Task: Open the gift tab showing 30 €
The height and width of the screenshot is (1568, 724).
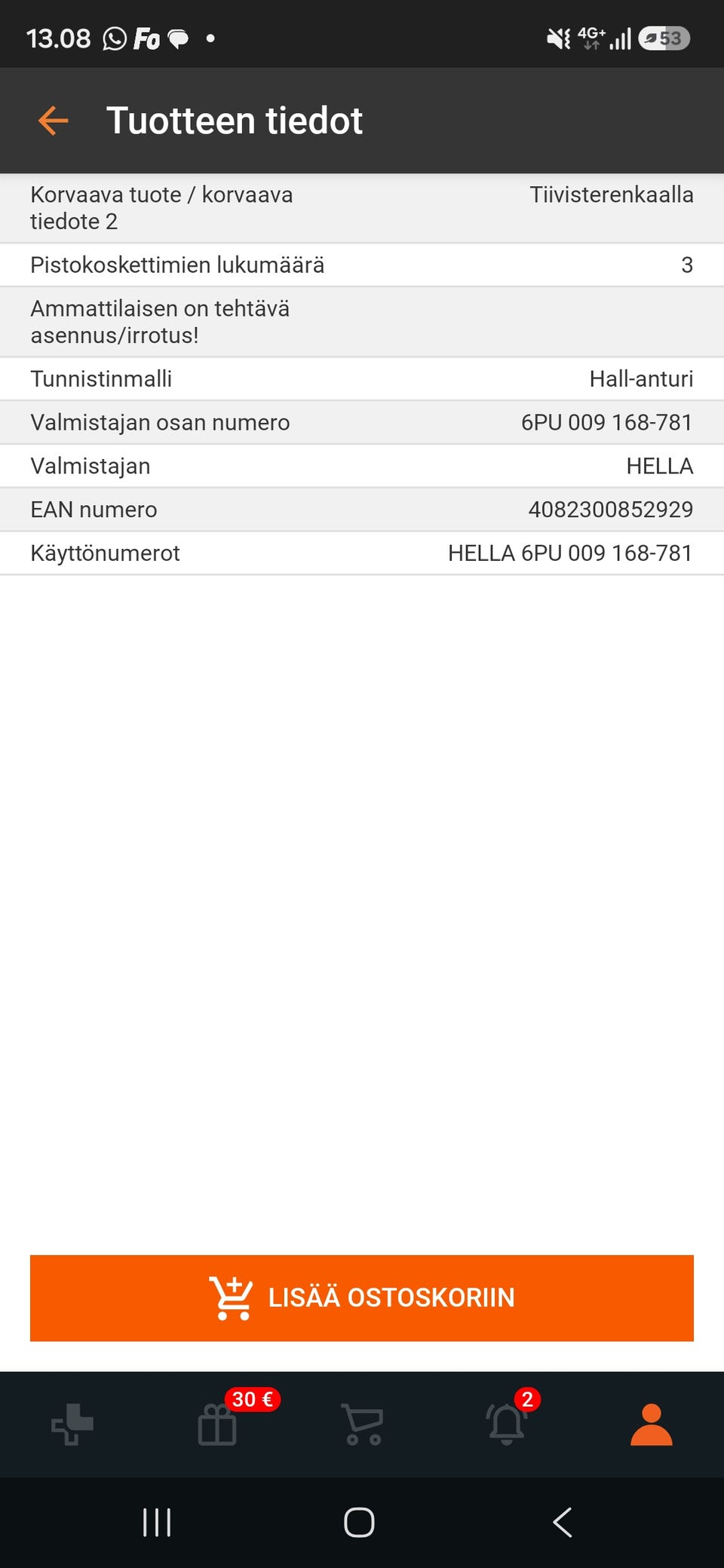Action: [x=217, y=1424]
